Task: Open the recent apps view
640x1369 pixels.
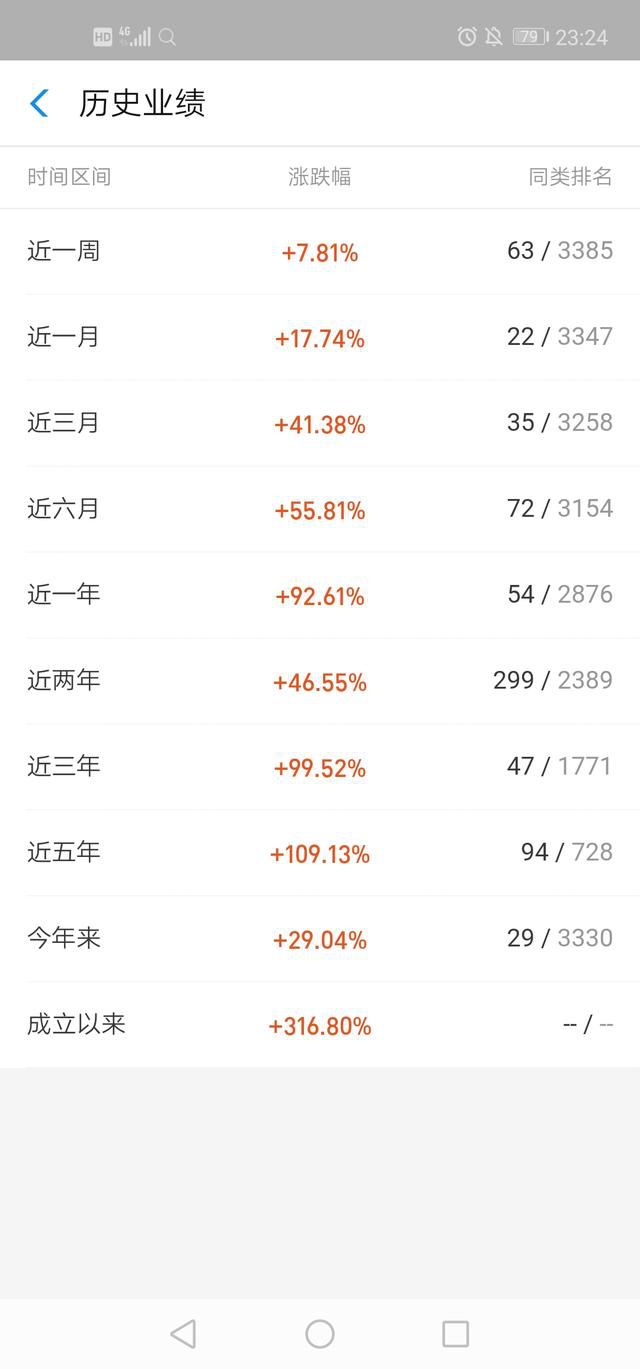Action: [x=455, y=1333]
